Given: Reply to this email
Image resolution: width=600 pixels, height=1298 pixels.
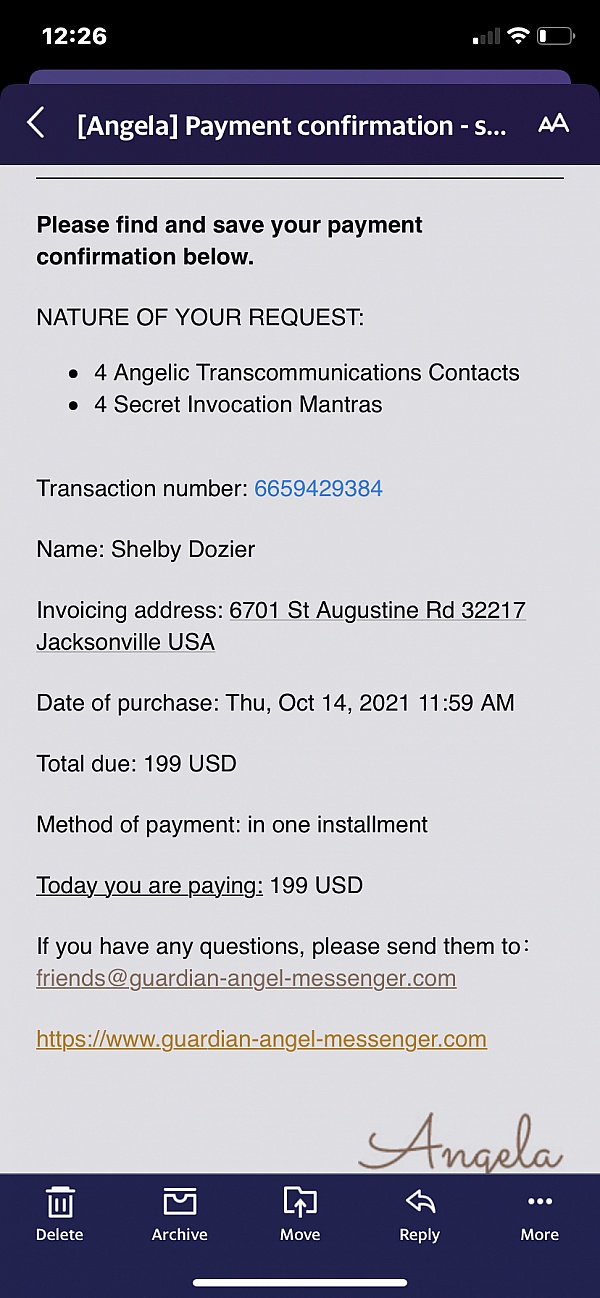Looking at the screenshot, I should tap(420, 1214).
